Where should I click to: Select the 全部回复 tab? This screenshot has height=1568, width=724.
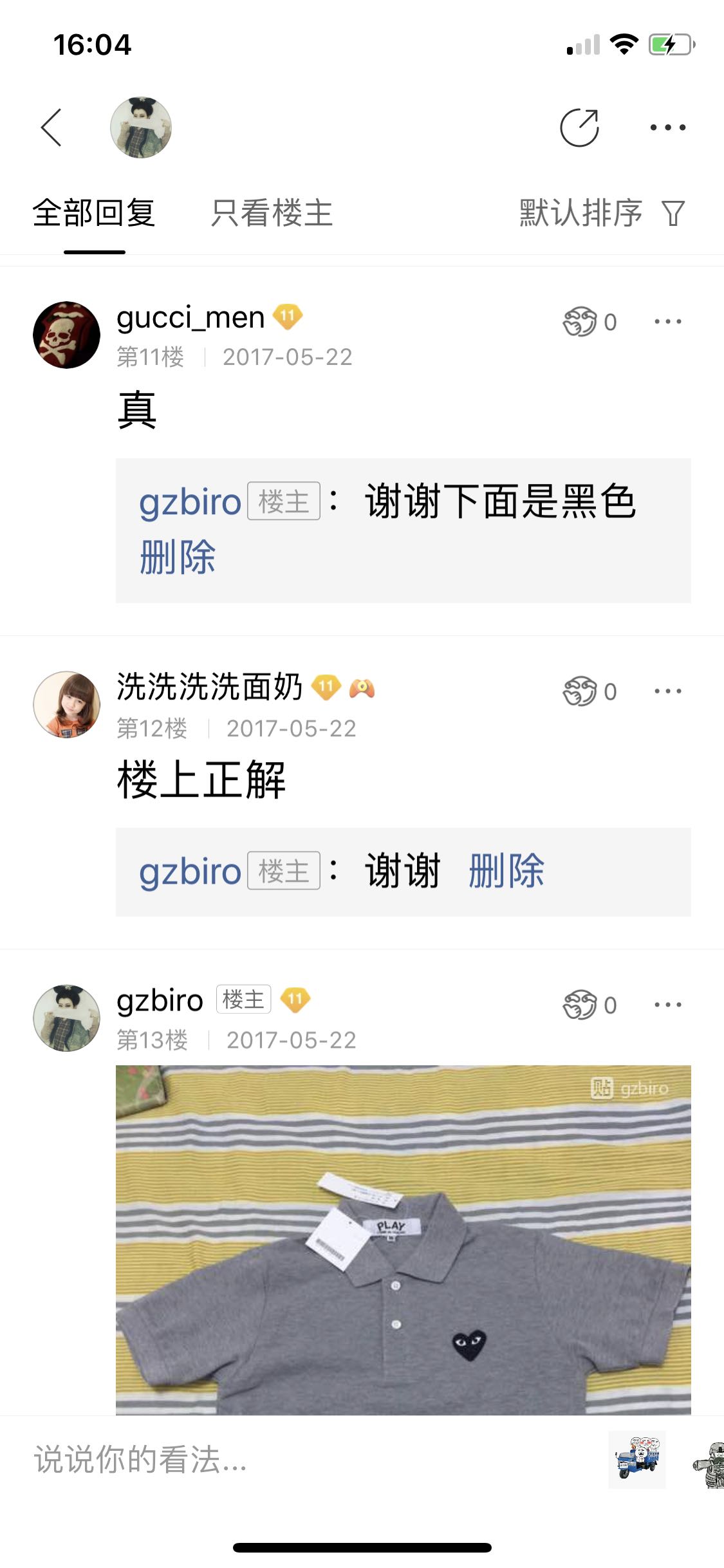94,213
